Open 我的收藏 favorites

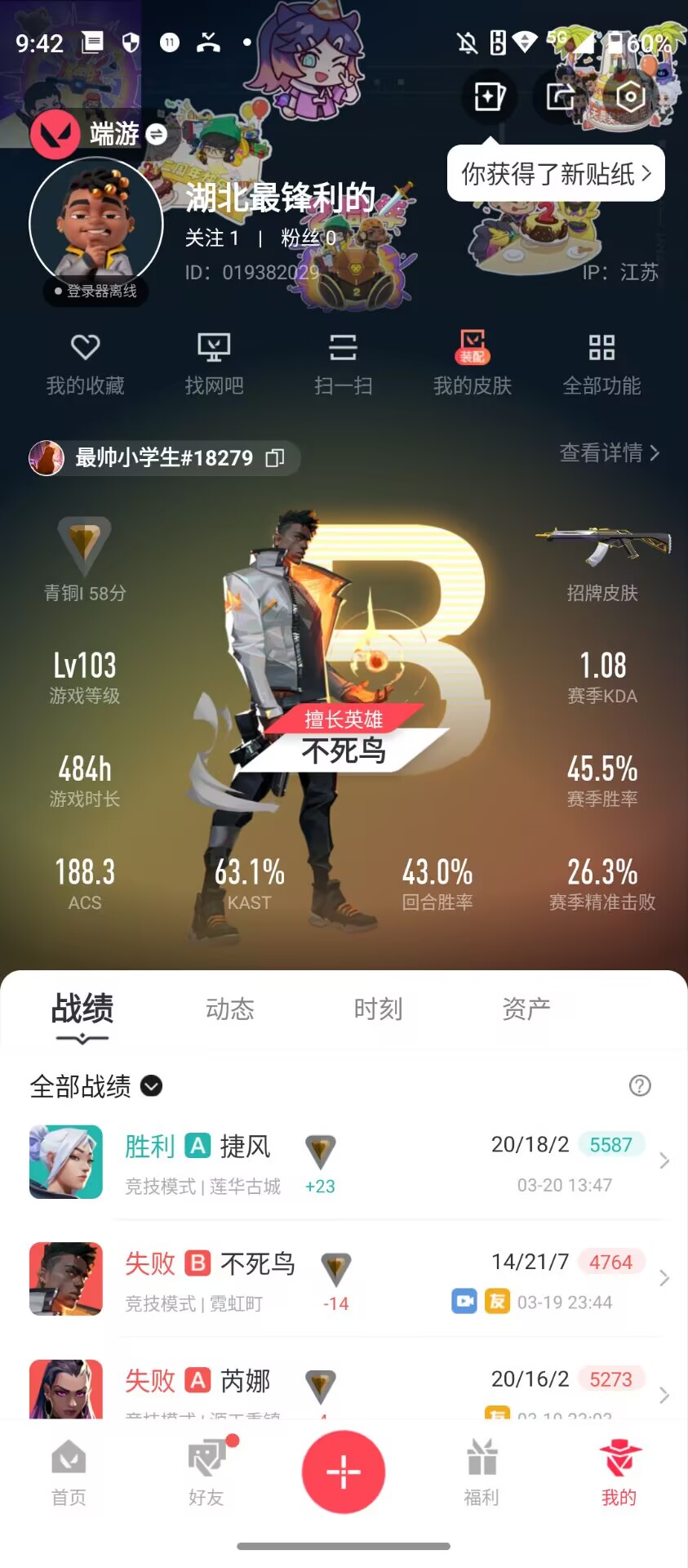(85, 364)
